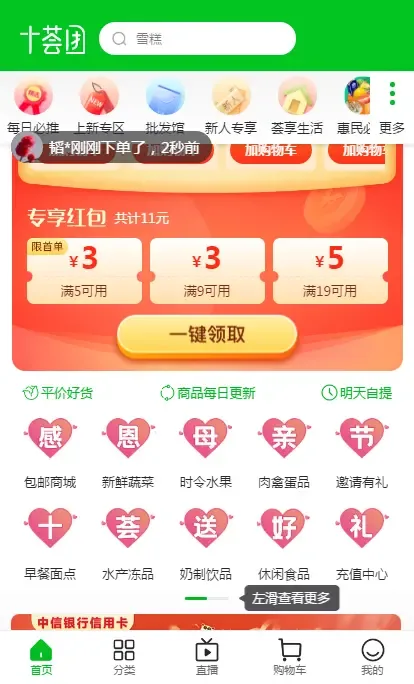This screenshot has width=414, height=684.
Task: Open the 我的 profile tab
Action: [373, 657]
